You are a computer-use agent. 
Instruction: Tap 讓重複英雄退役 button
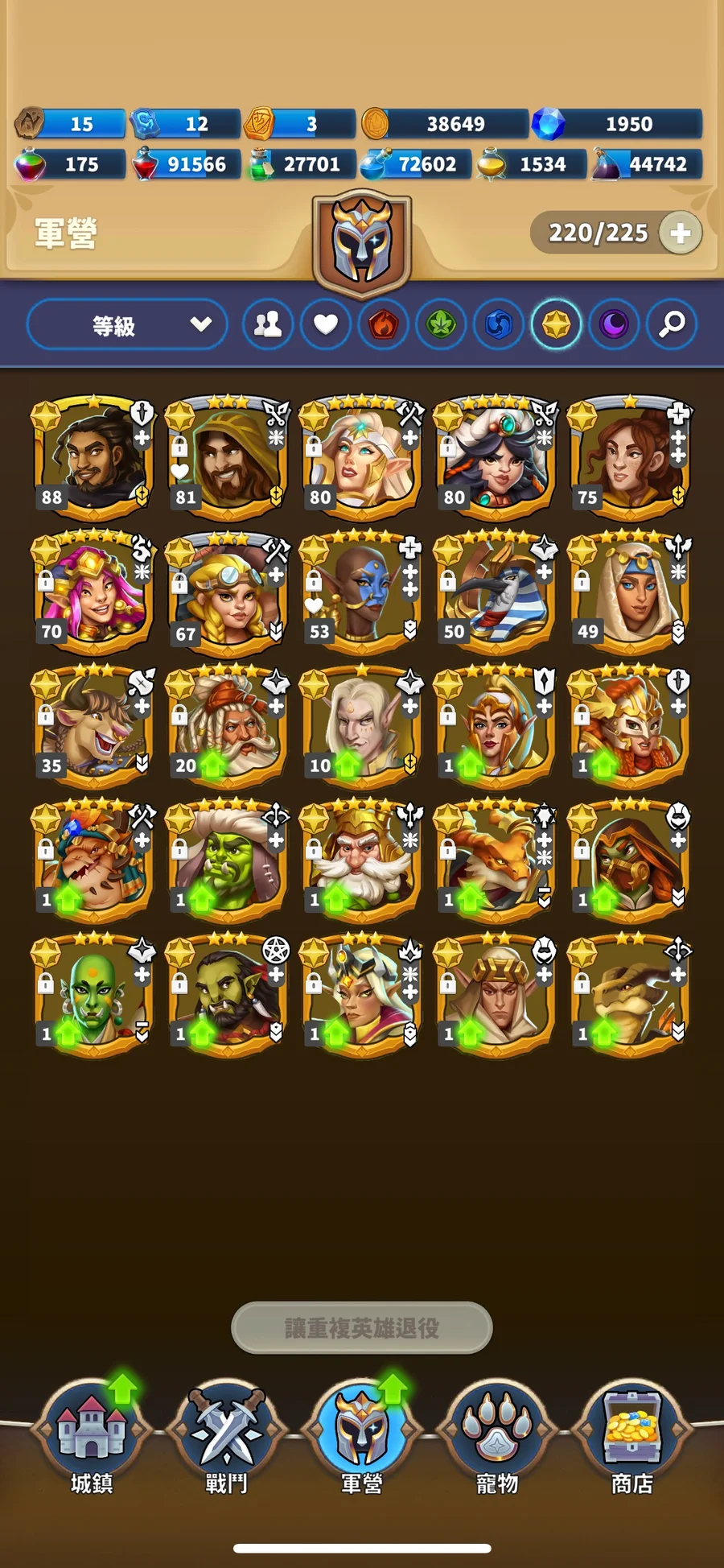click(x=361, y=1327)
